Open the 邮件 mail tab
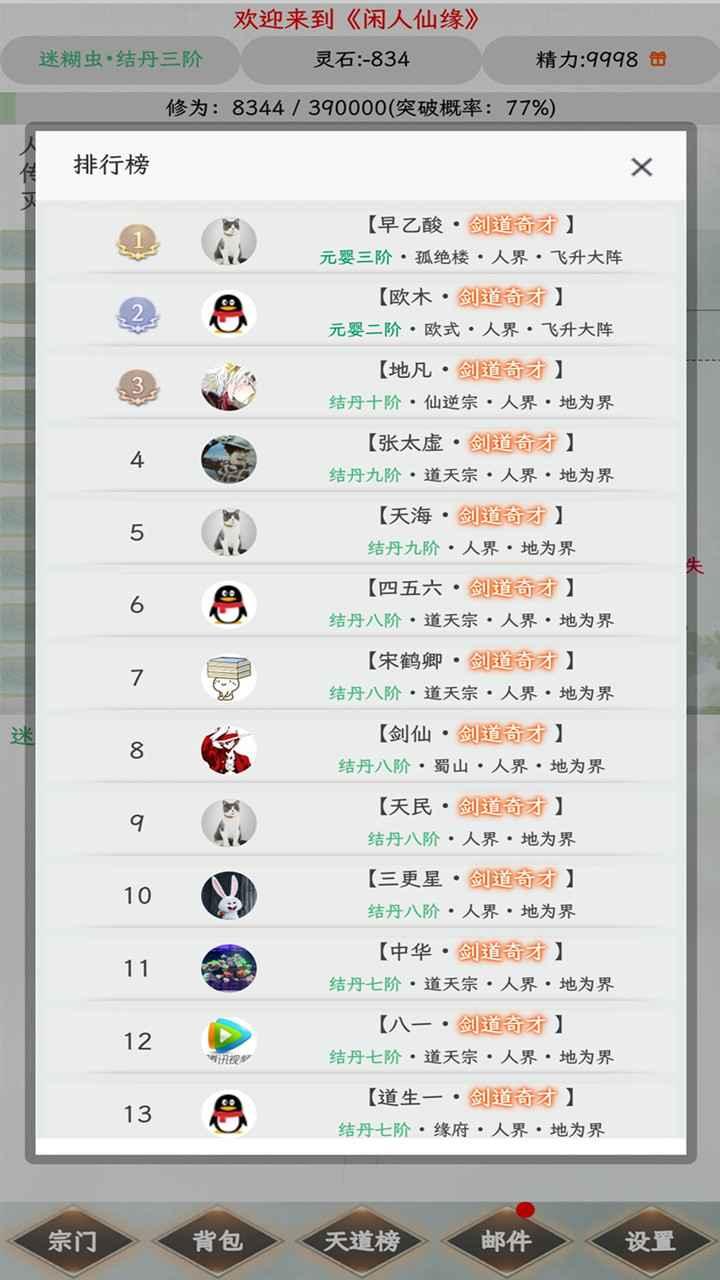The height and width of the screenshot is (1280, 720). [x=505, y=1241]
